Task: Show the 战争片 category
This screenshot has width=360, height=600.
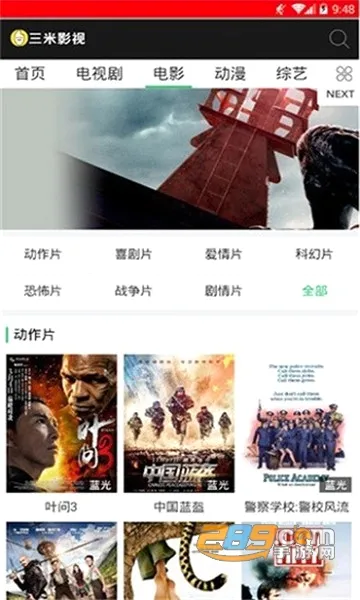Action: [133, 291]
